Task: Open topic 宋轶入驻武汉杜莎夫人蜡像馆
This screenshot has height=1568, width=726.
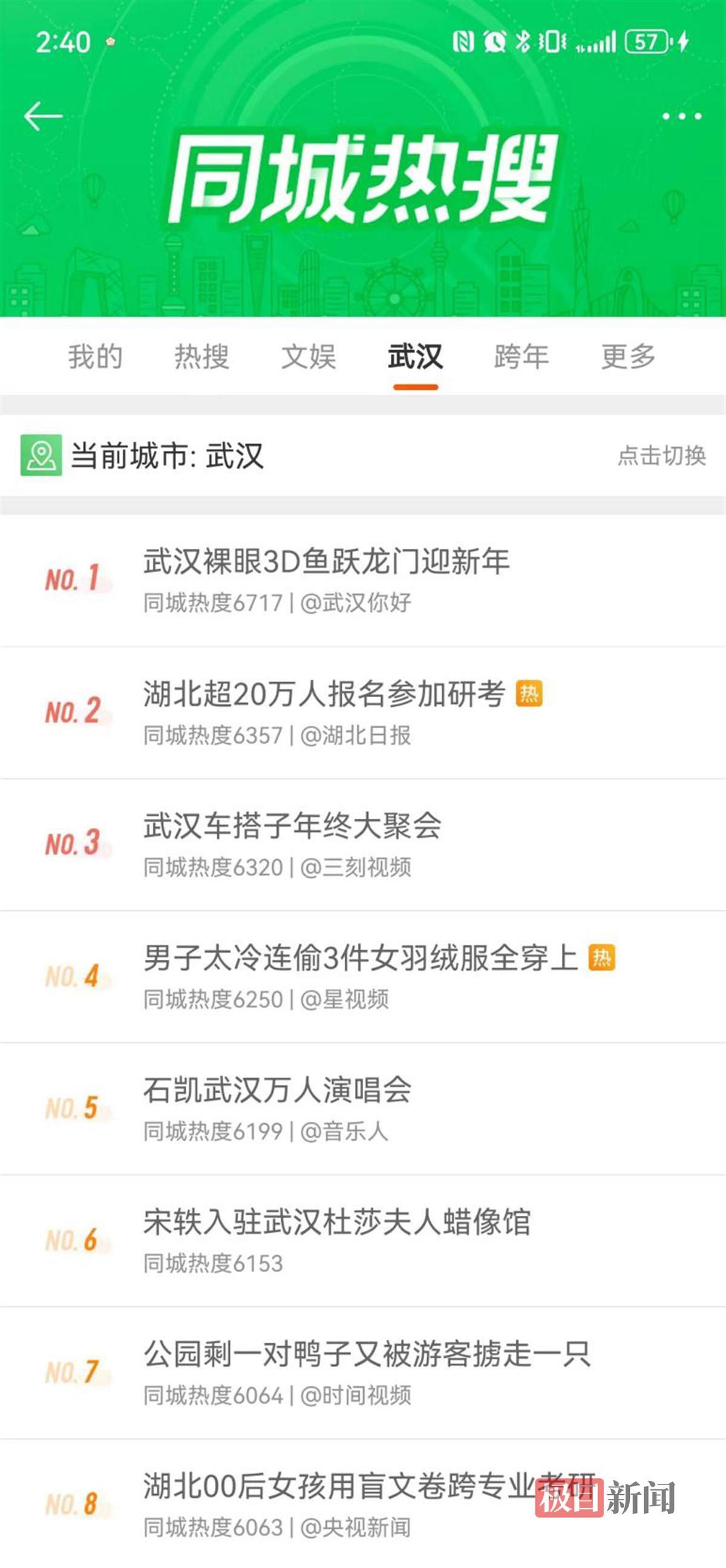Action: click(x=337, y=1222)
